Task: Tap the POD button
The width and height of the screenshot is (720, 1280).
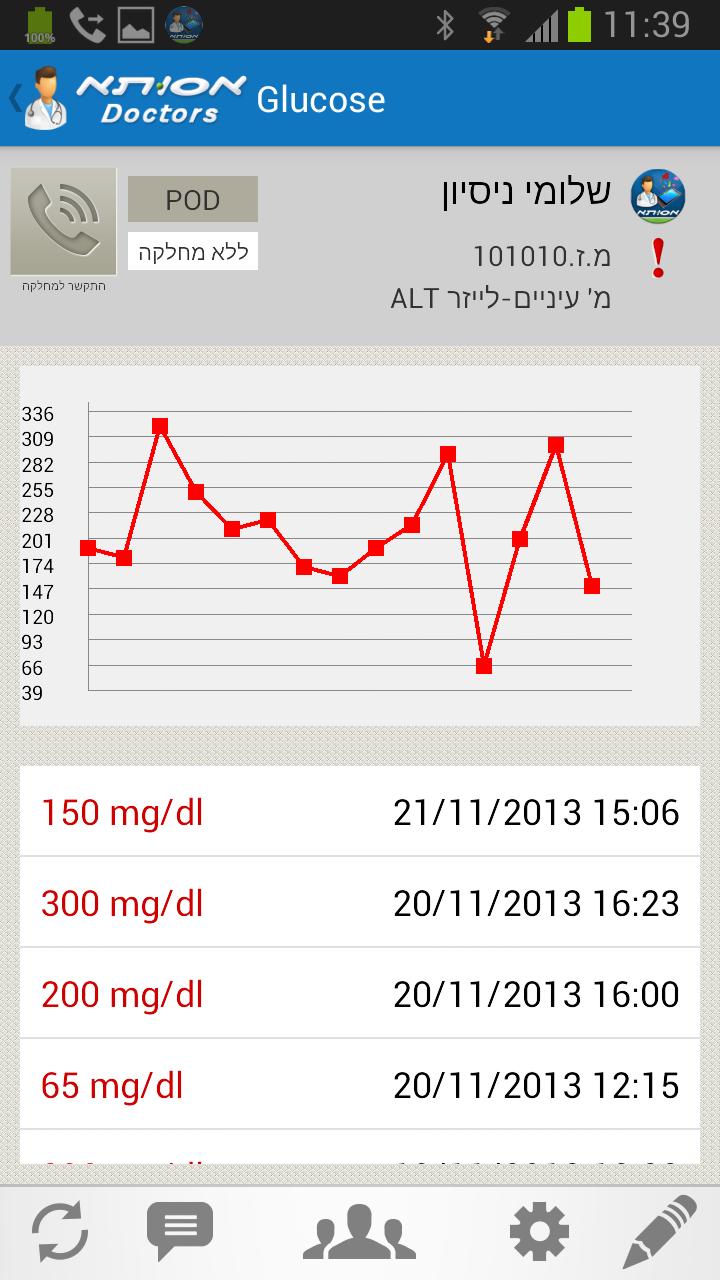Action: pyautogui.click(x=193, y=199)
